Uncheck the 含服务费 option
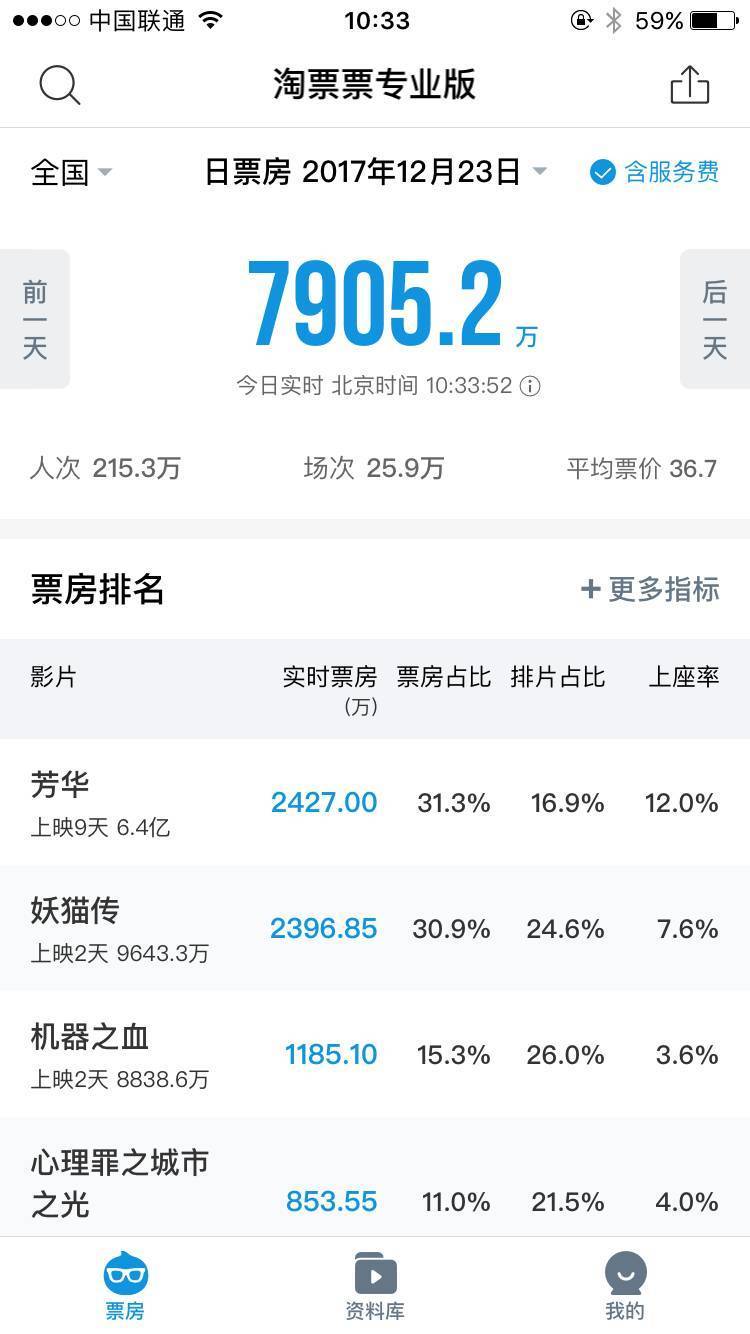750x1334 pixels. tap(654, 172)
